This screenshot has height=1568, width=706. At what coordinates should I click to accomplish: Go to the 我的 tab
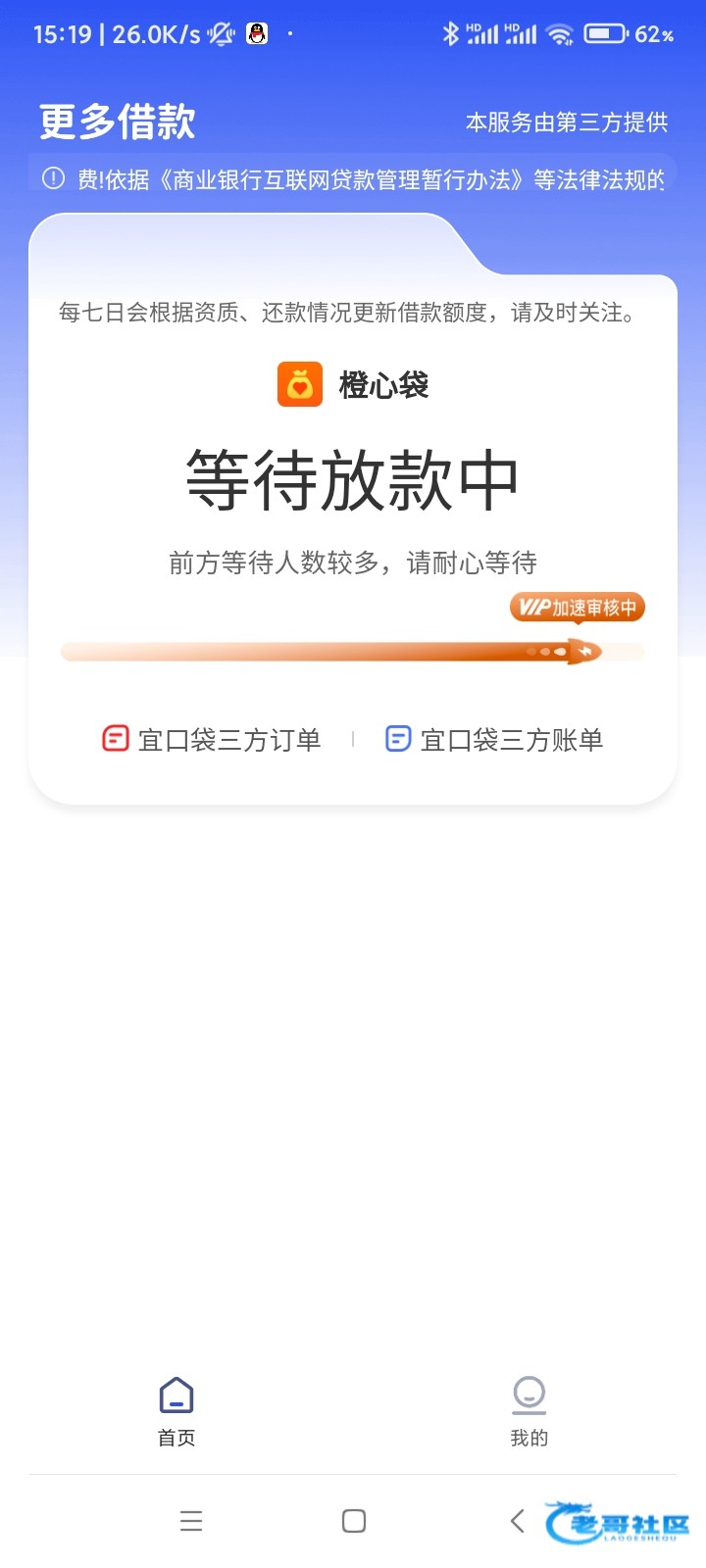(529, 1411)
